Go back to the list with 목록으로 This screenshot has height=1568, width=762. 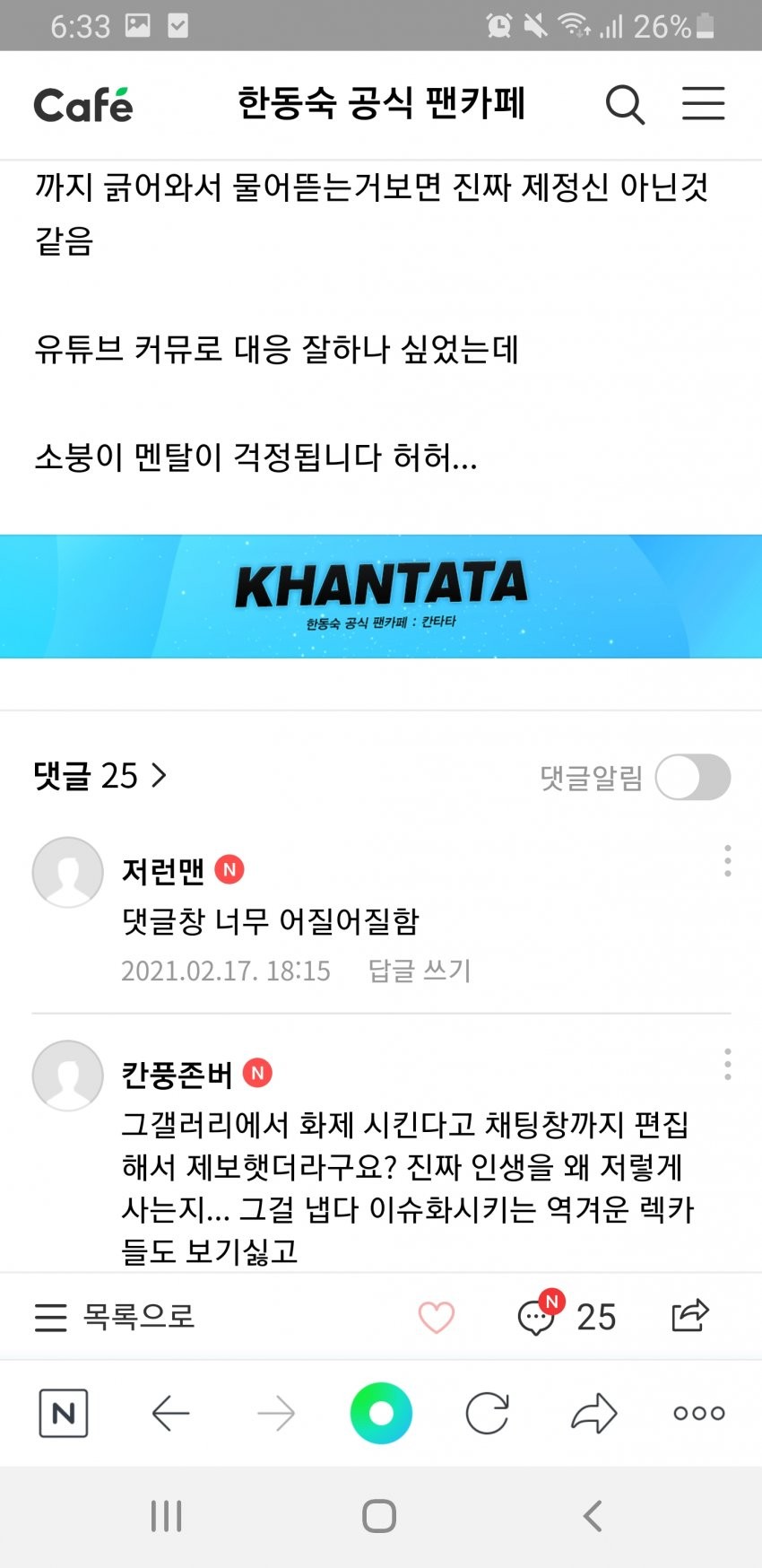point(115,1317)
